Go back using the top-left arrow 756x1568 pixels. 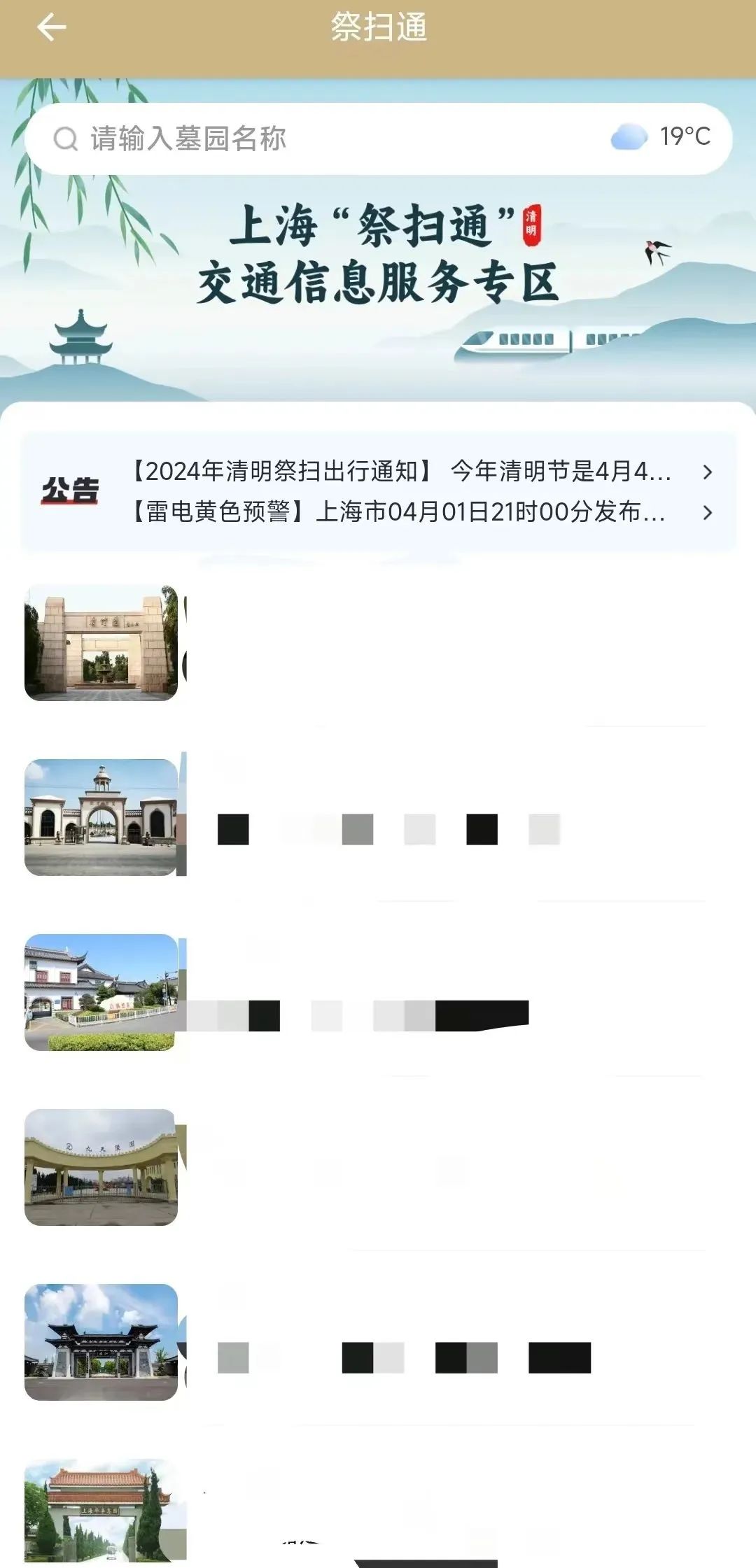(x=51, y=28)
